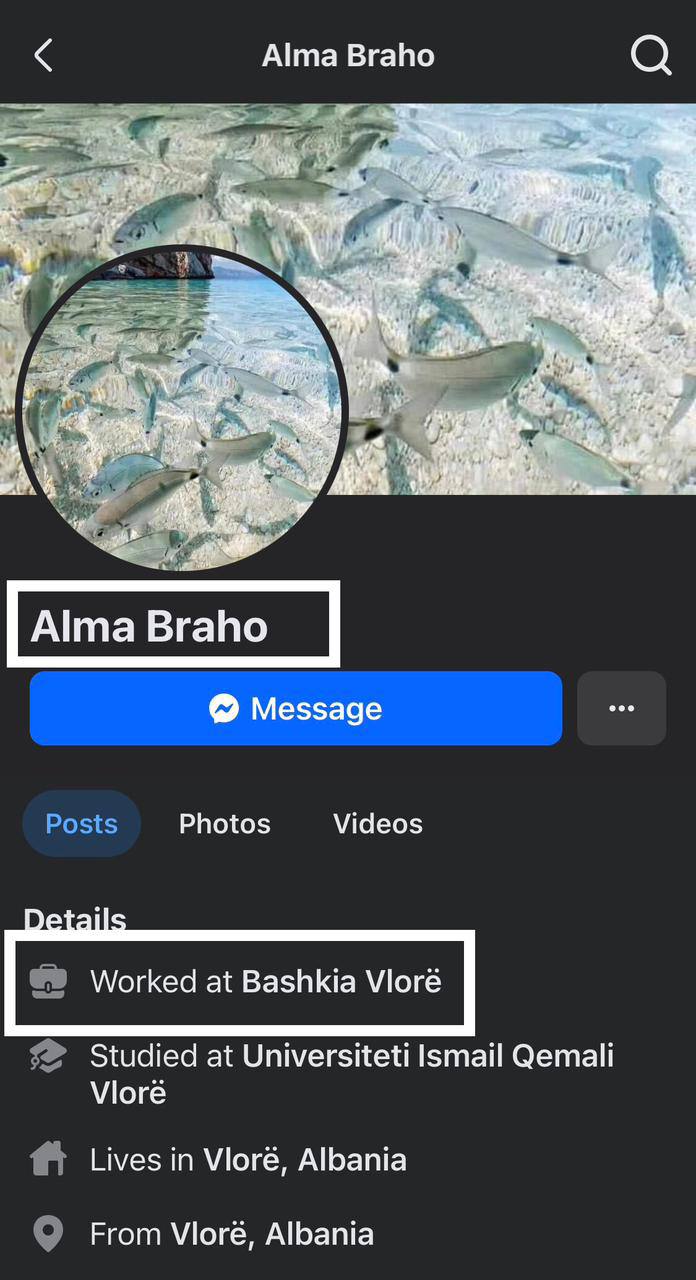The height and width of the screenshot is (1280, 696).
Task: Open search on Alma Braho's profile
Action: point(650,55)
